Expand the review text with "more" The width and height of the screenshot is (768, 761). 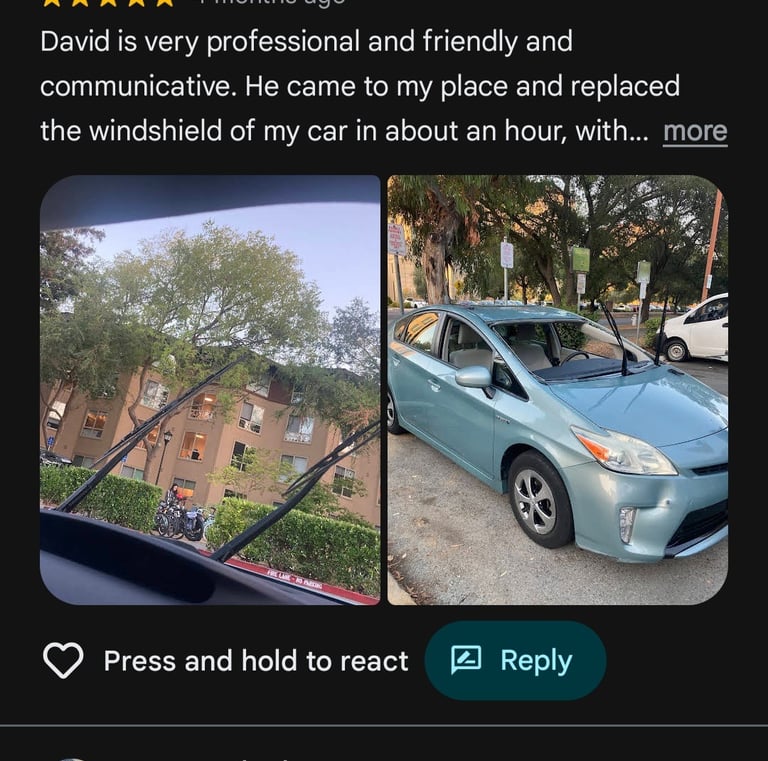pos(695,131)
